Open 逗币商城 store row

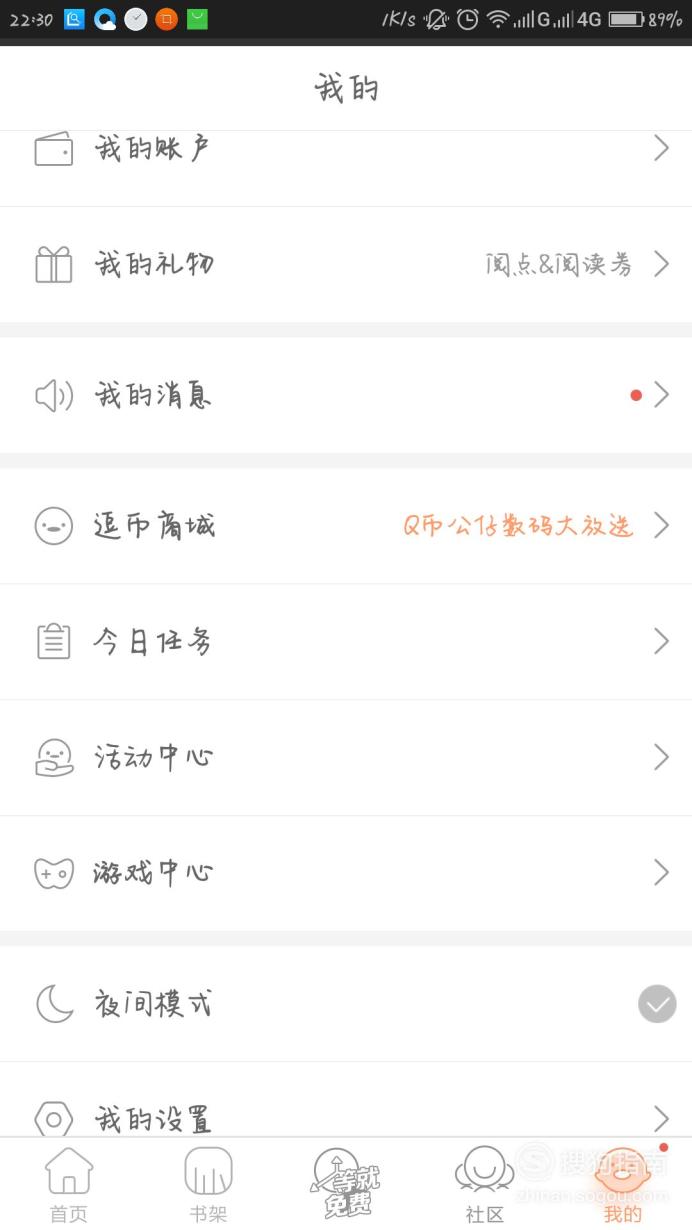click(346, 526)
